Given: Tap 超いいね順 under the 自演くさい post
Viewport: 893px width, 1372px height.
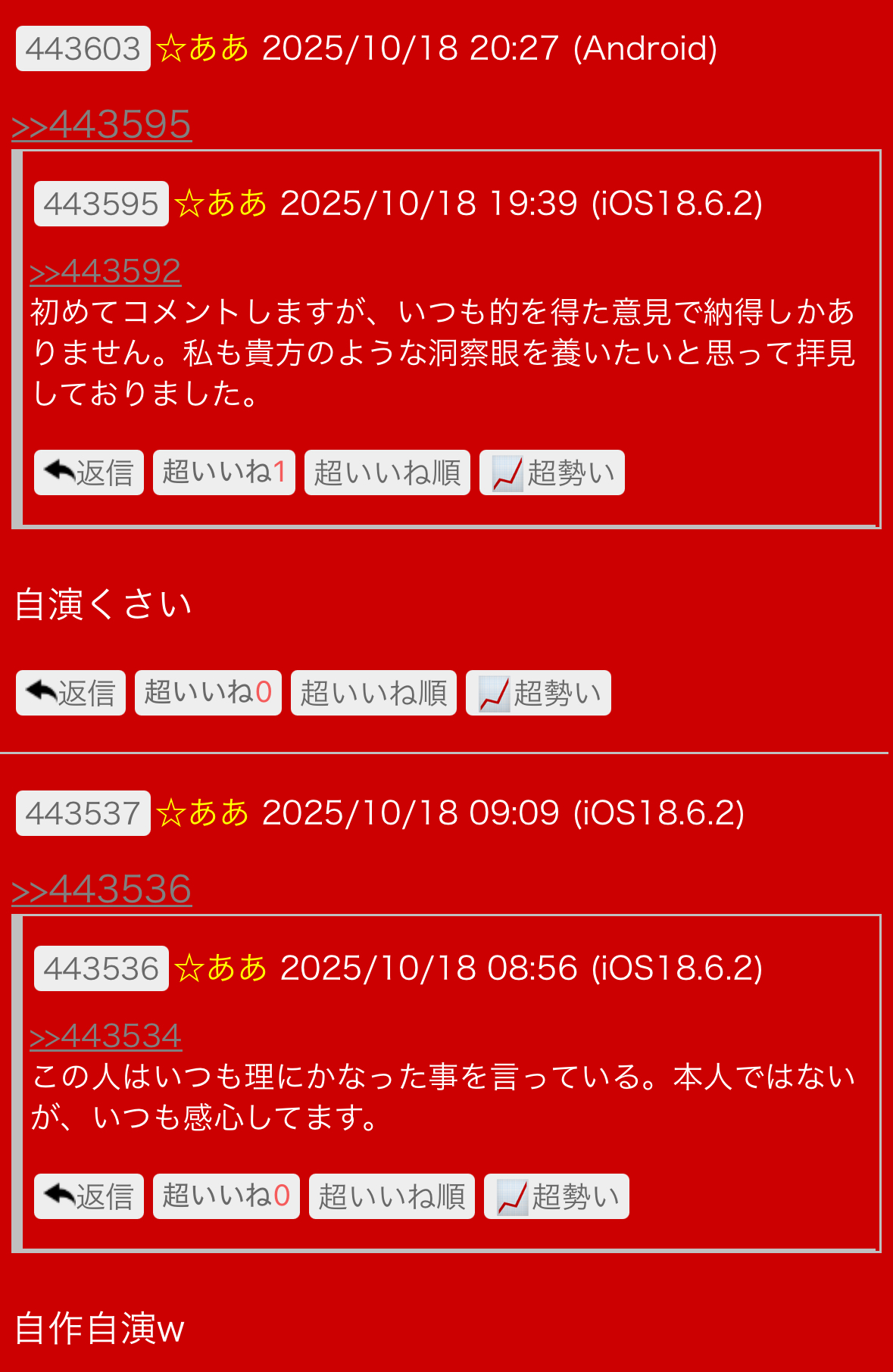Looking at the screenshot, I should point(373,693).
